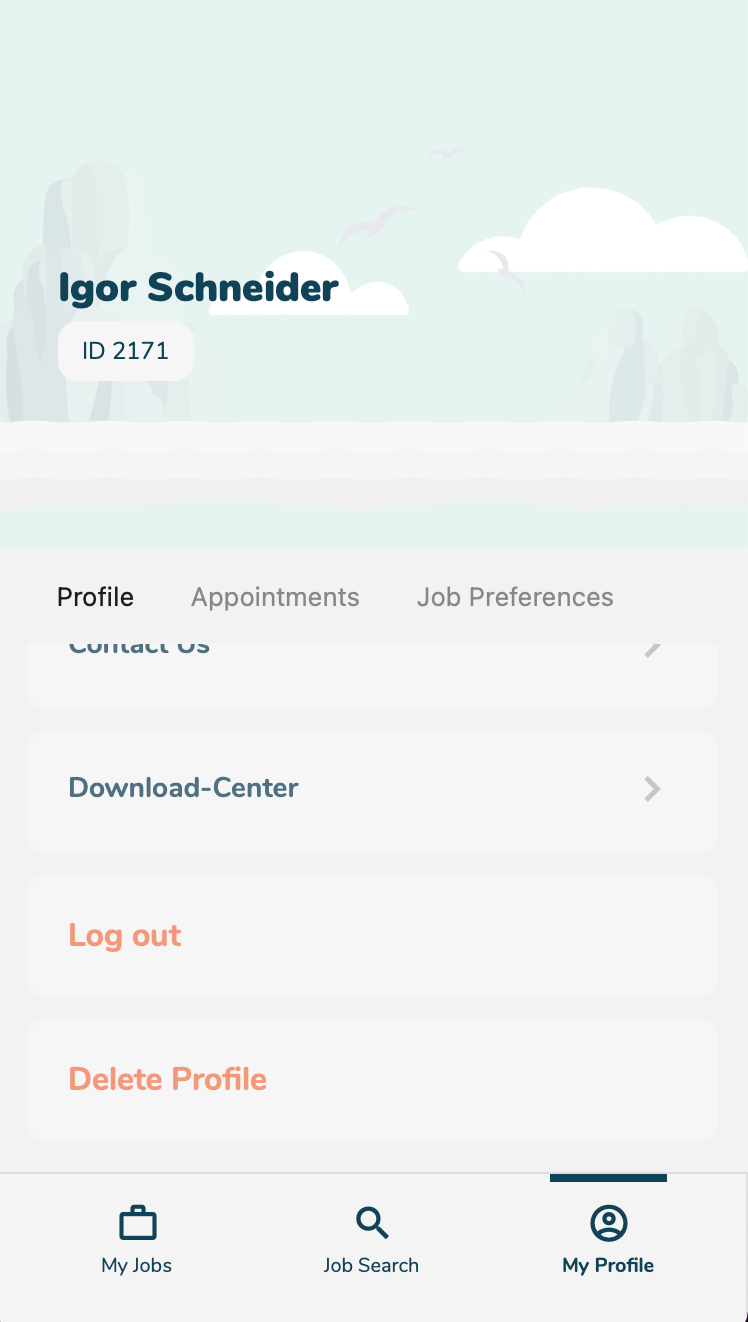The width and height of the screenshot is (748, 1322).
Task: Tap My Profile in bottom navigation
Action: pos(608,1240)
